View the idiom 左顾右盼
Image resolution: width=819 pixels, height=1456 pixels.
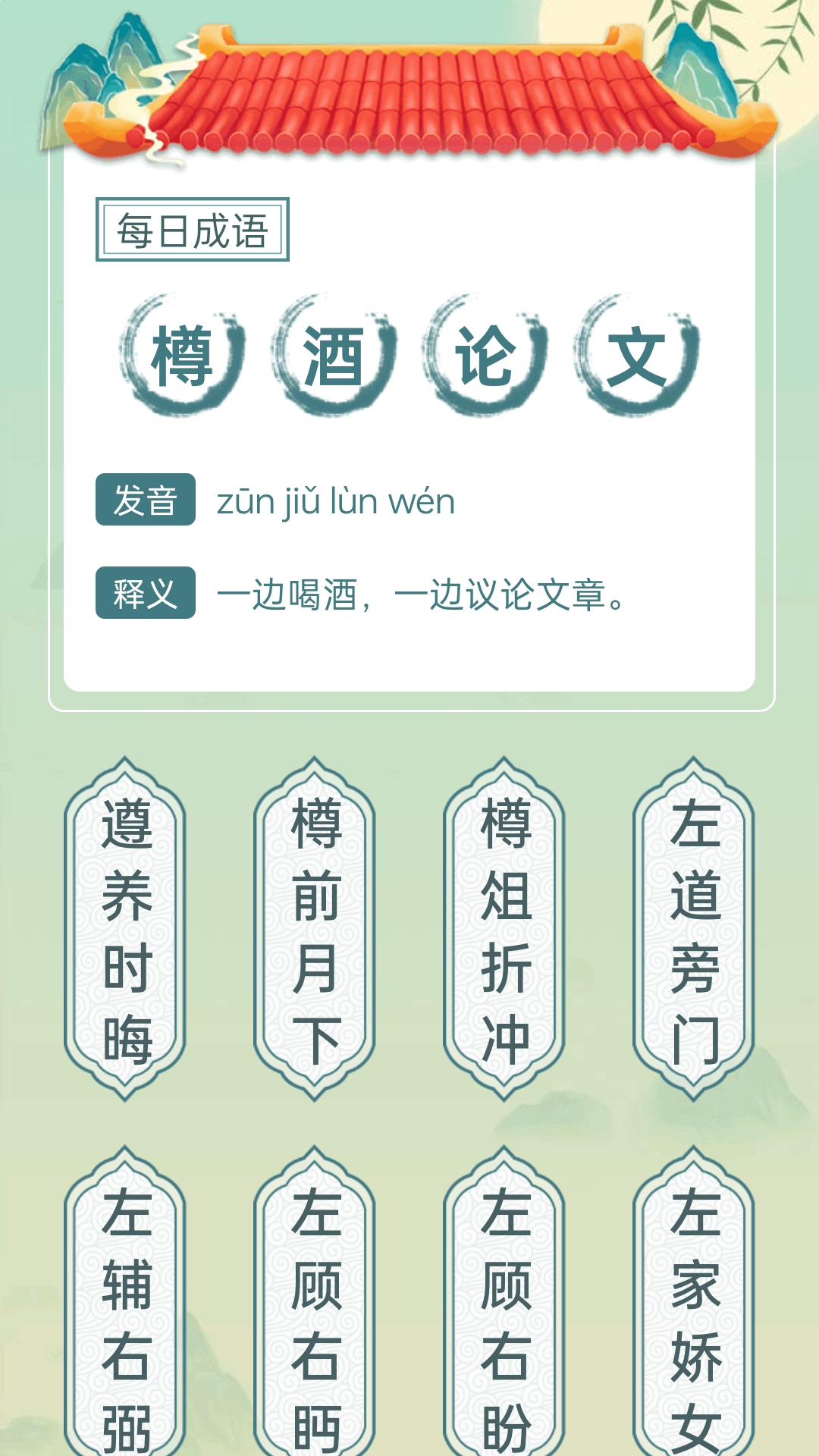tap(504, 1301)
